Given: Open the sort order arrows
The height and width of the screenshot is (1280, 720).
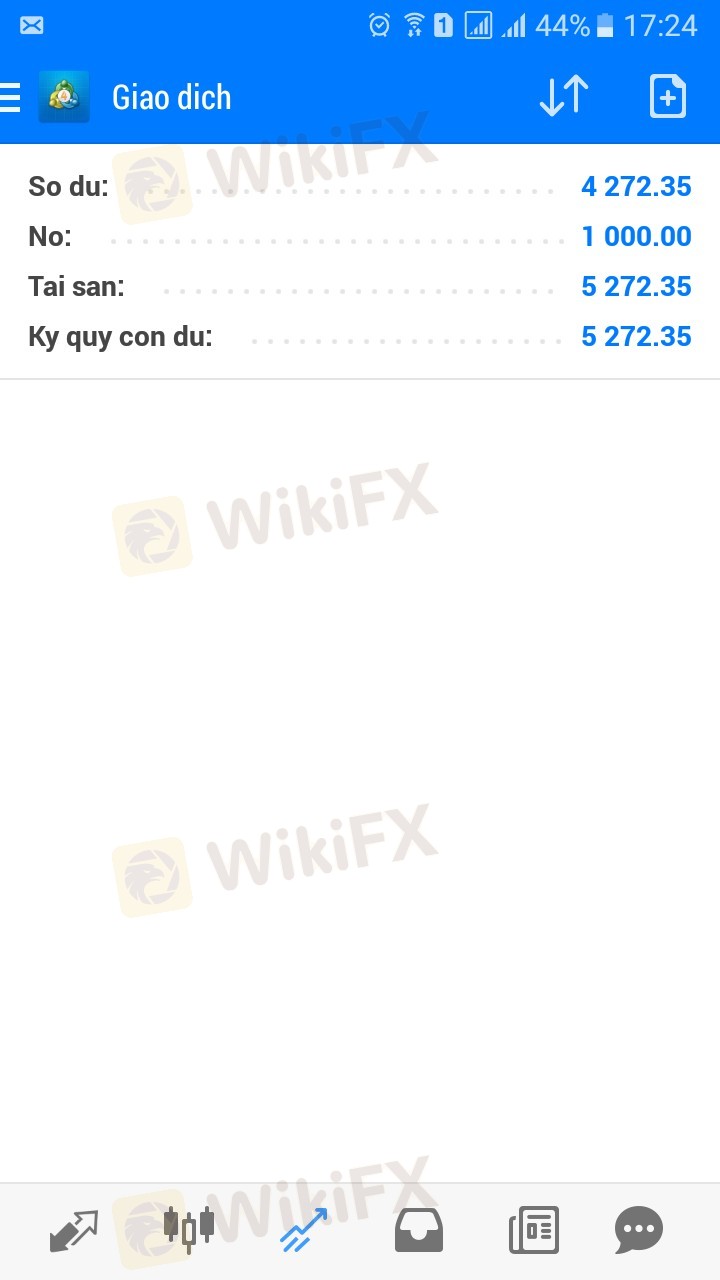Looking at the screenshot, I should (563, 97).
